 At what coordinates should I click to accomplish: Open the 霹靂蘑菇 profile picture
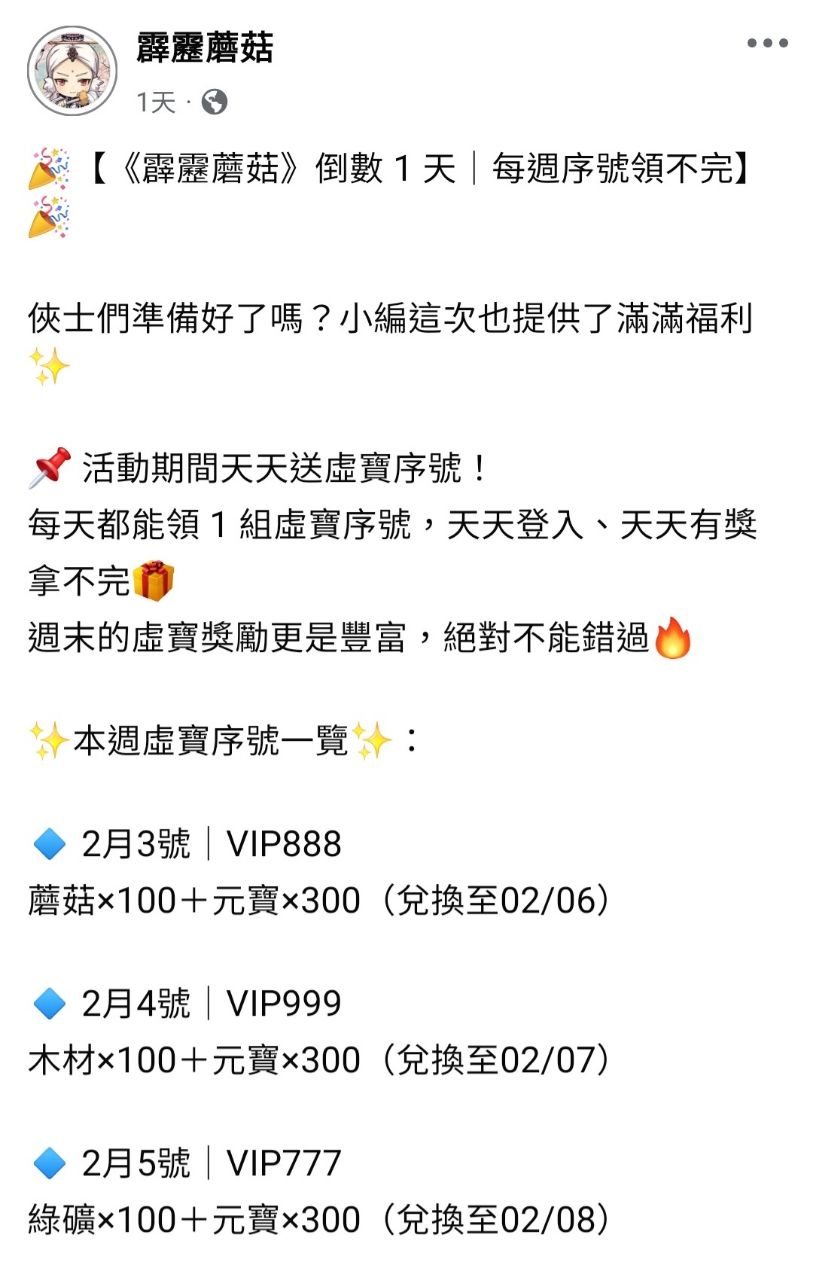[x=71, y=71]
